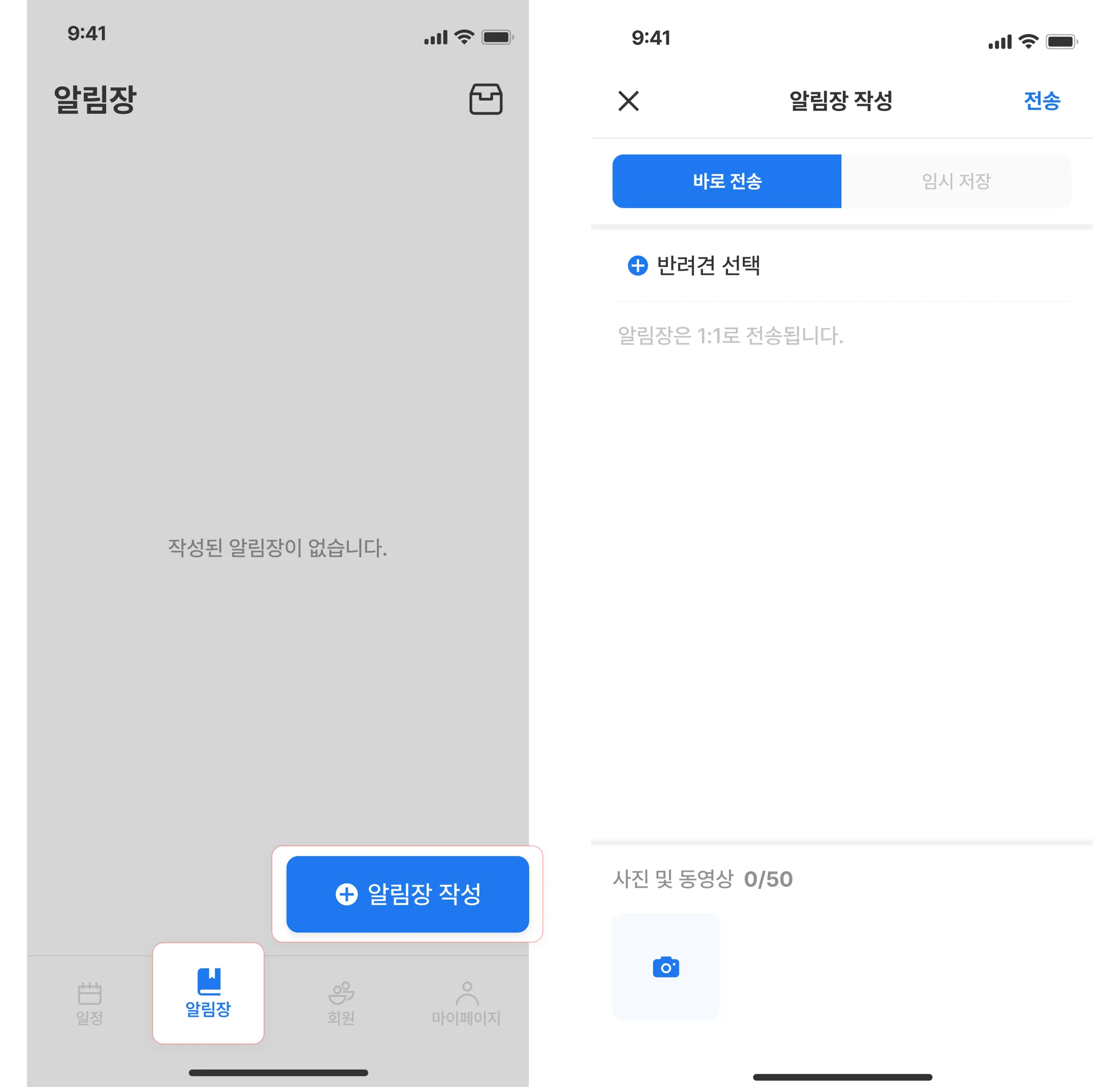The width and height of the screenshot is (1120, 1087).
Task: Add a photo with the camera tile
Action: pos(666,967)
